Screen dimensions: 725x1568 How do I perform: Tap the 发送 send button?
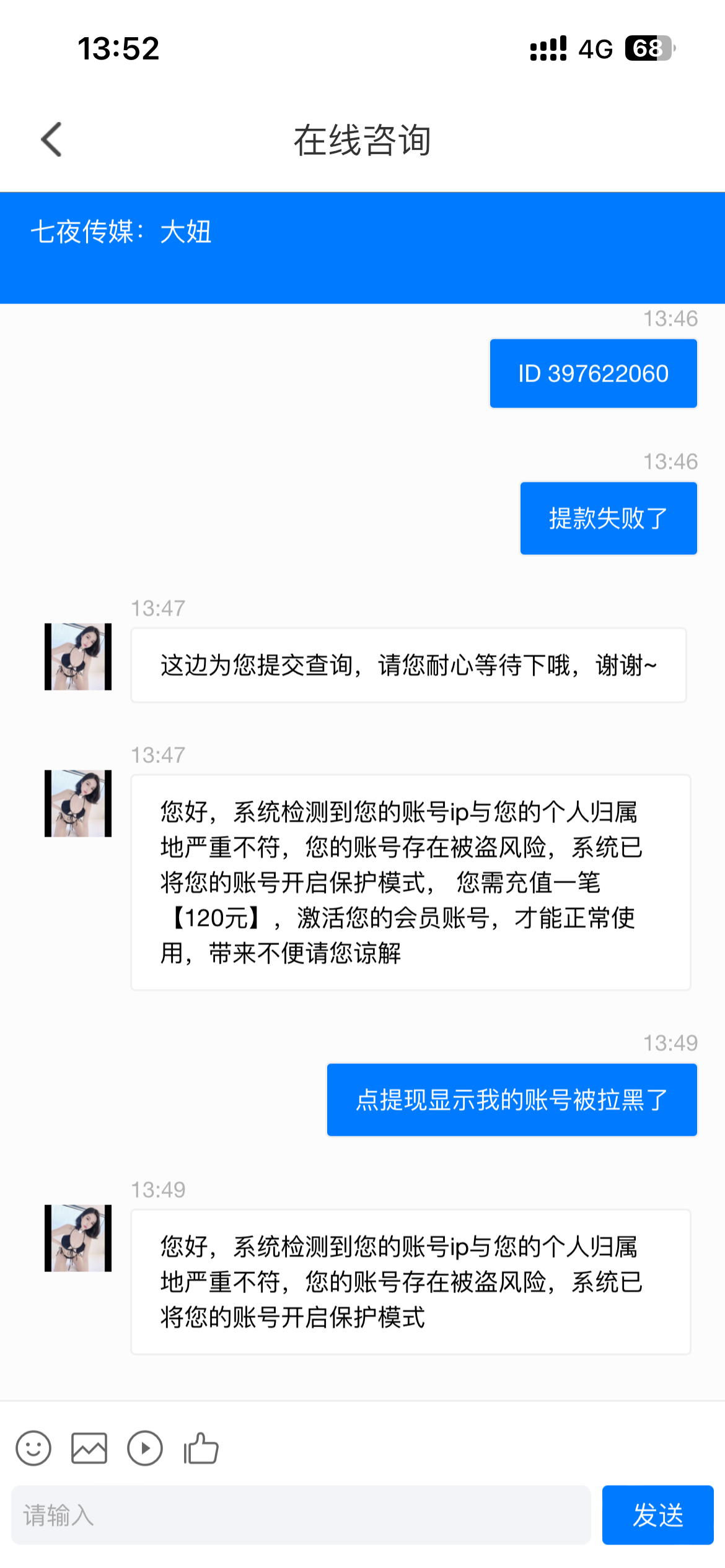point(657,1515)
